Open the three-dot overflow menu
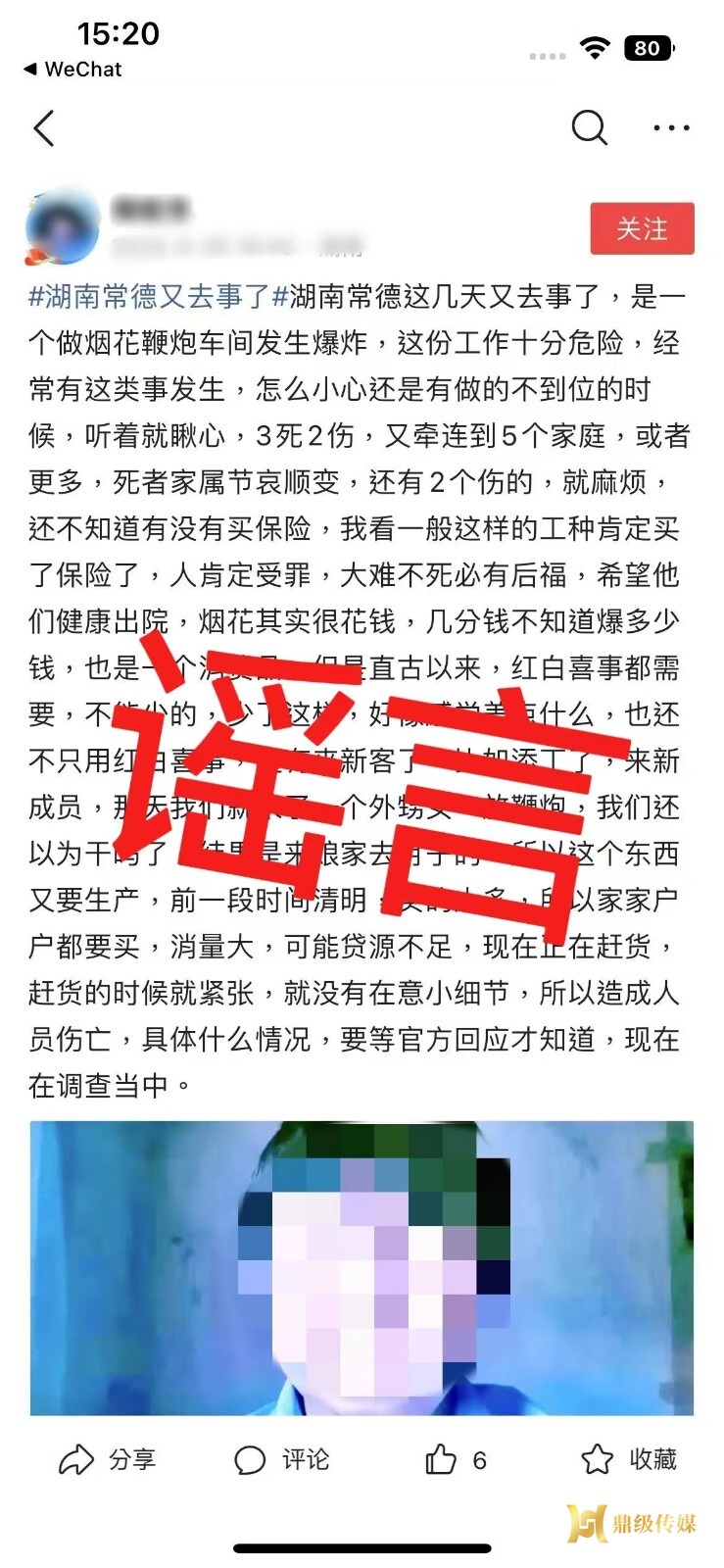 click(x=671, y=128)
